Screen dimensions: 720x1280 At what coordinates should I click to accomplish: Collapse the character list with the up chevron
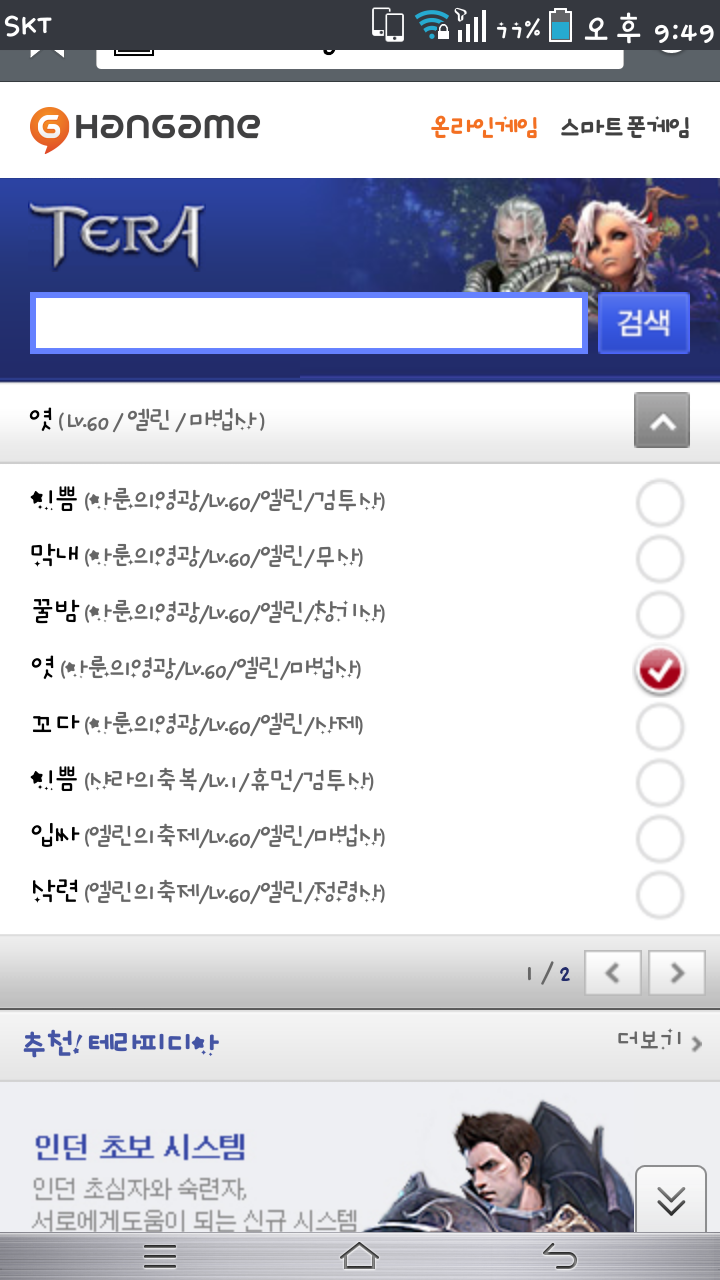tap(661, 421)
